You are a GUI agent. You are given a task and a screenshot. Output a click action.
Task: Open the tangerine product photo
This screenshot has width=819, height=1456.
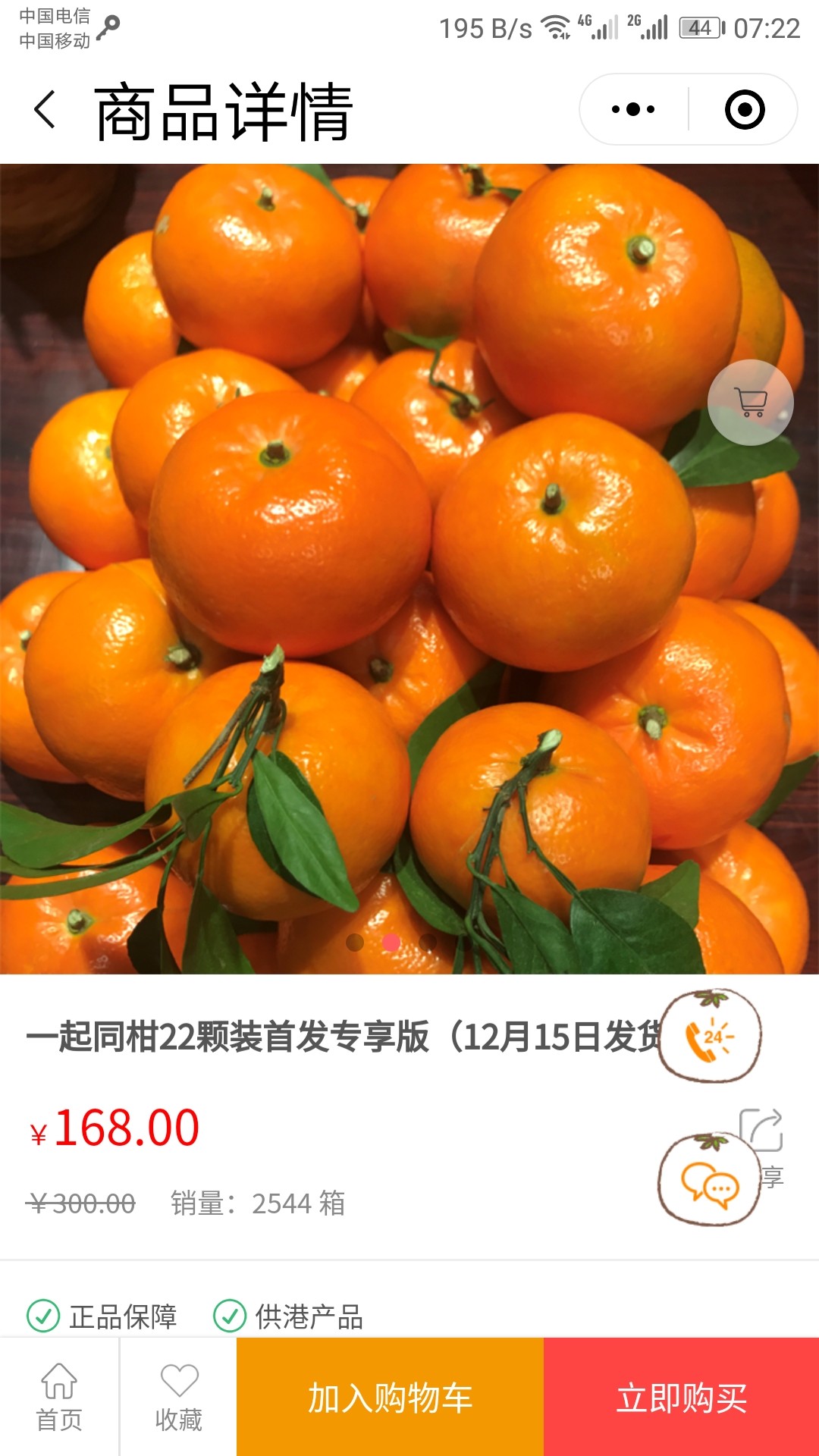click(x=409, y=569)
